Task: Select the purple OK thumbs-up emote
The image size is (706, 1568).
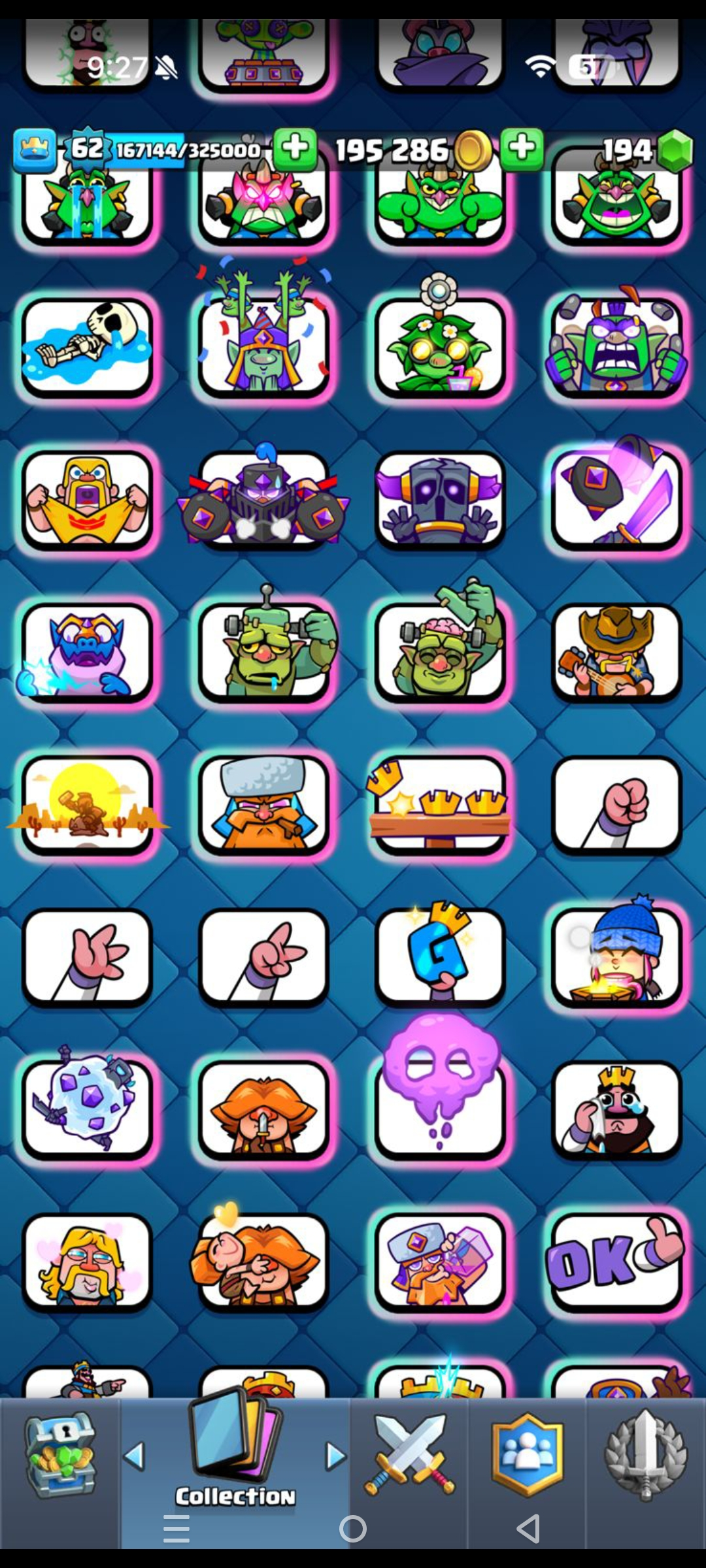Action: coord(616,1262)
